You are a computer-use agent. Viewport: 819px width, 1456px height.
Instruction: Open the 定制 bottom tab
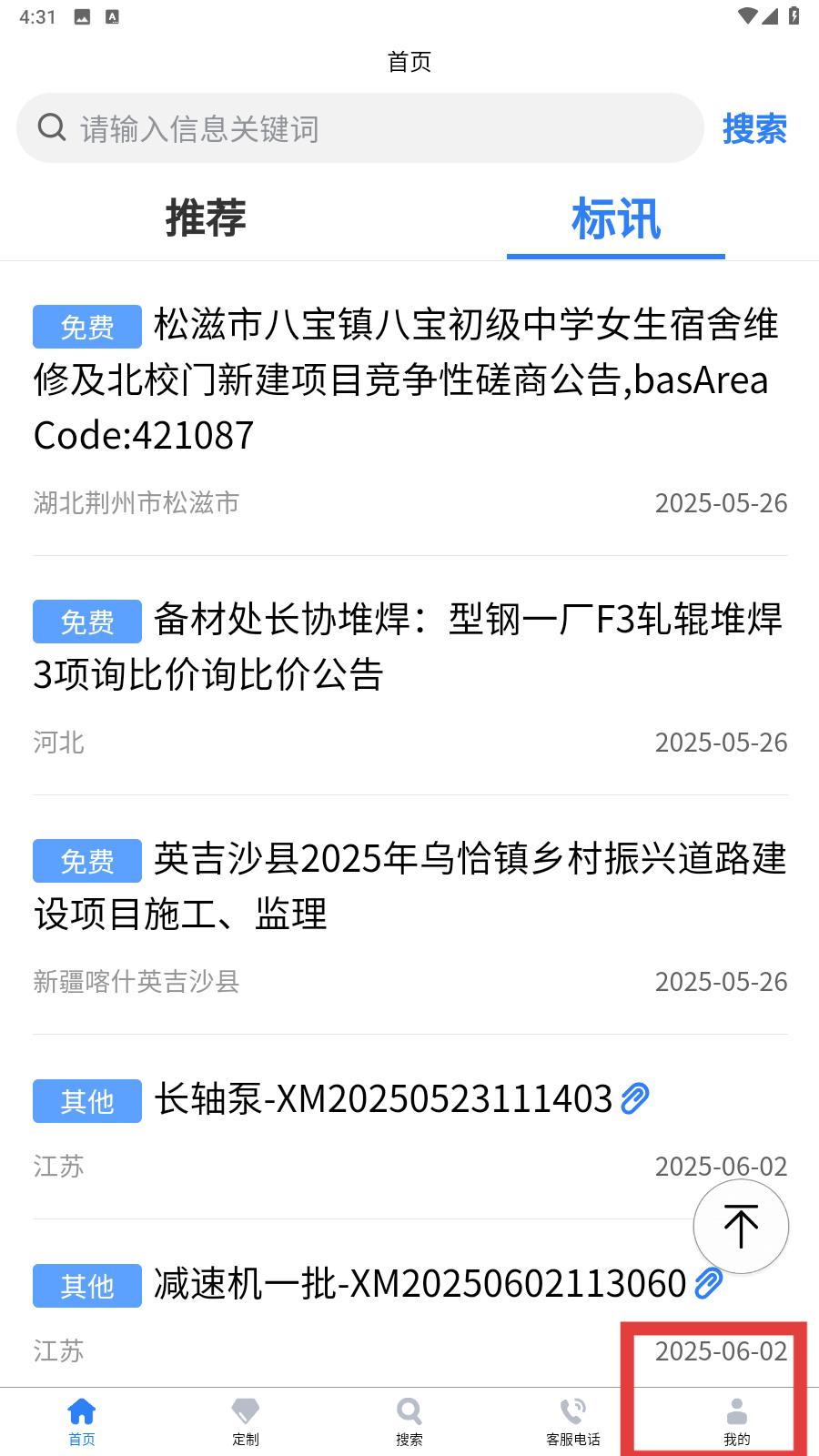point(246,1422)
